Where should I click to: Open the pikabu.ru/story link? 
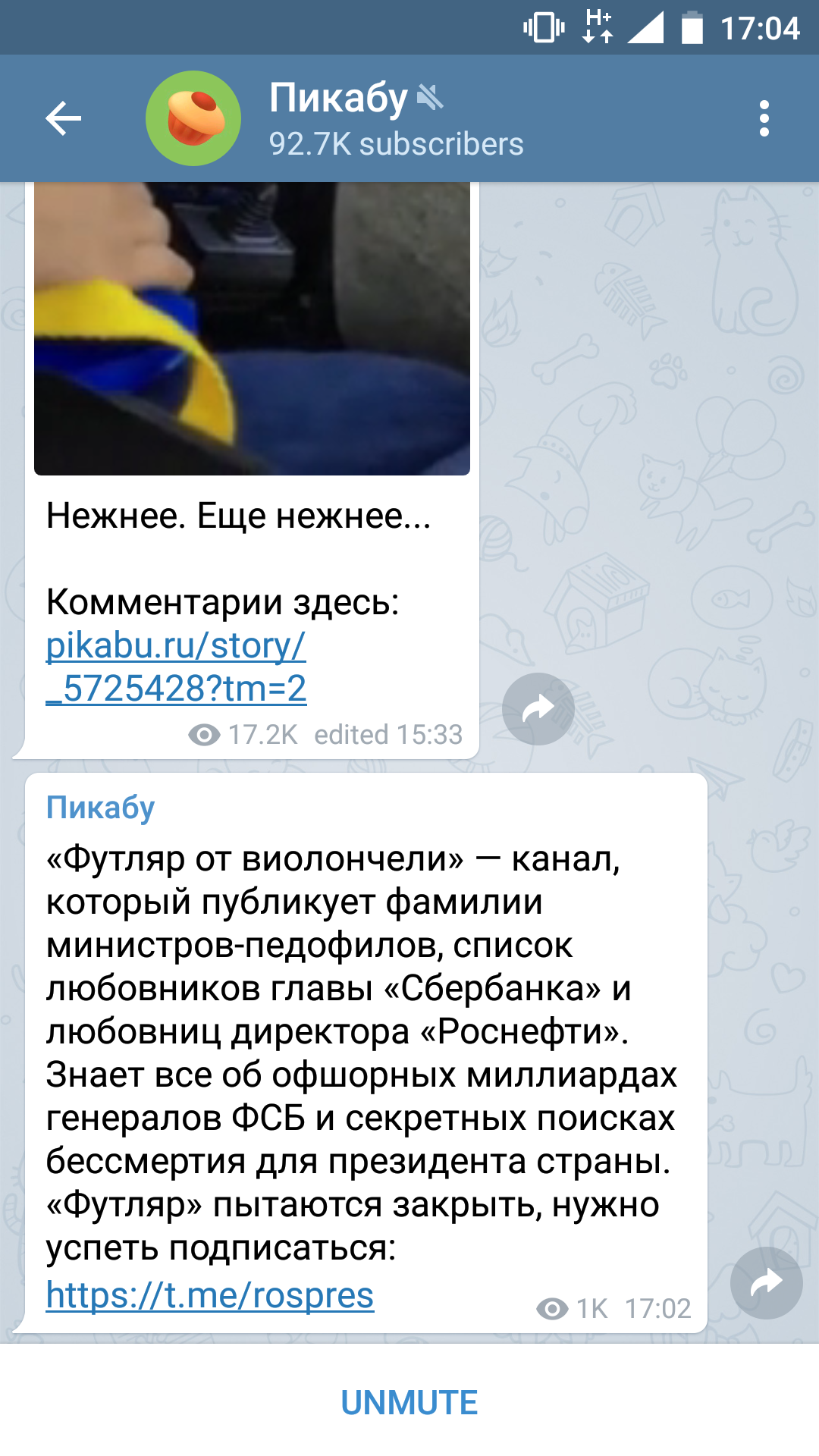pos(176,667)
